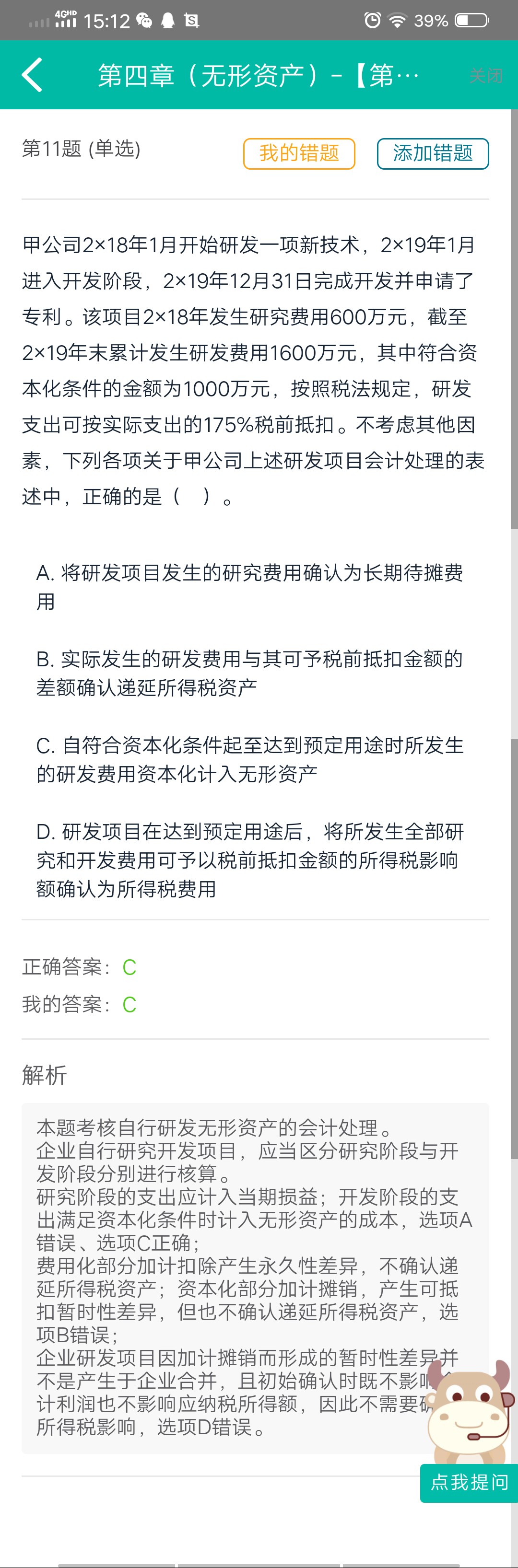The height and width of the screenshot is (1568, 518).
Task: Select option B about 递延所得税资产
Action: click(249, 673)
